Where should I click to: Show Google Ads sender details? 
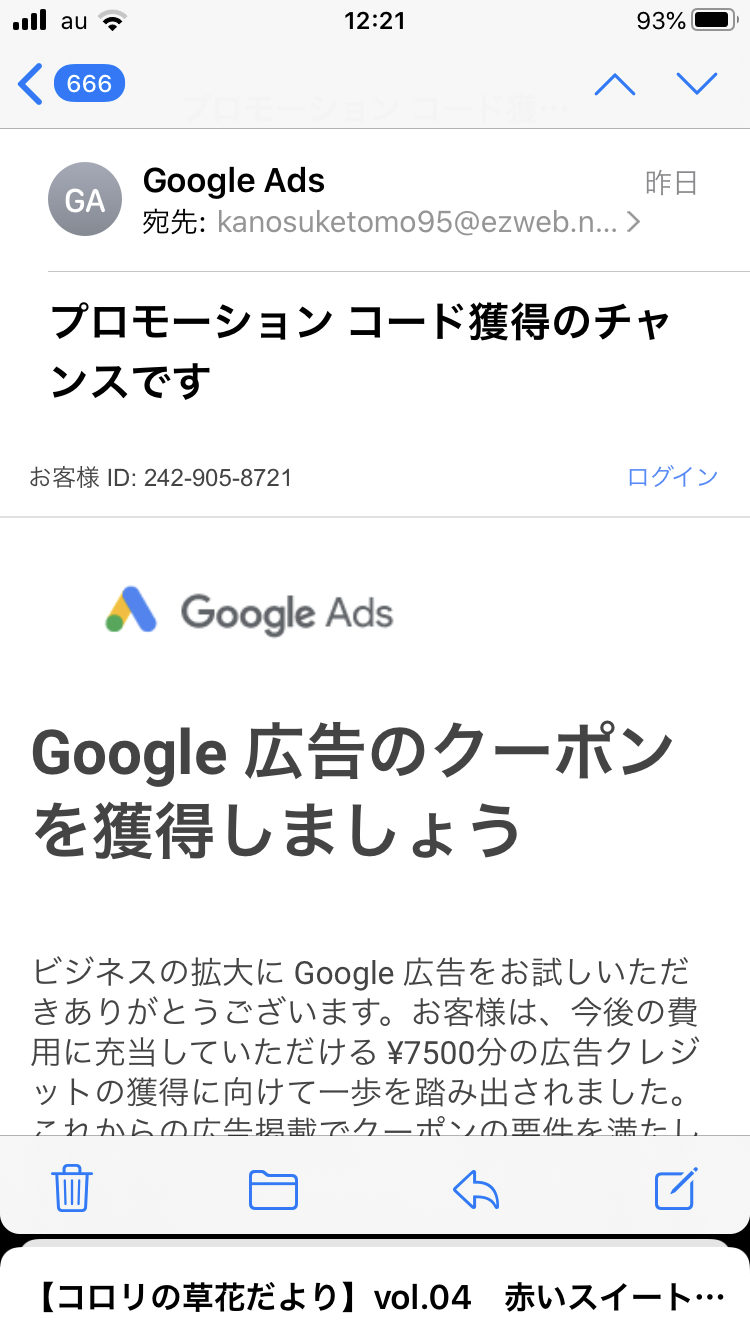(234, 181)
